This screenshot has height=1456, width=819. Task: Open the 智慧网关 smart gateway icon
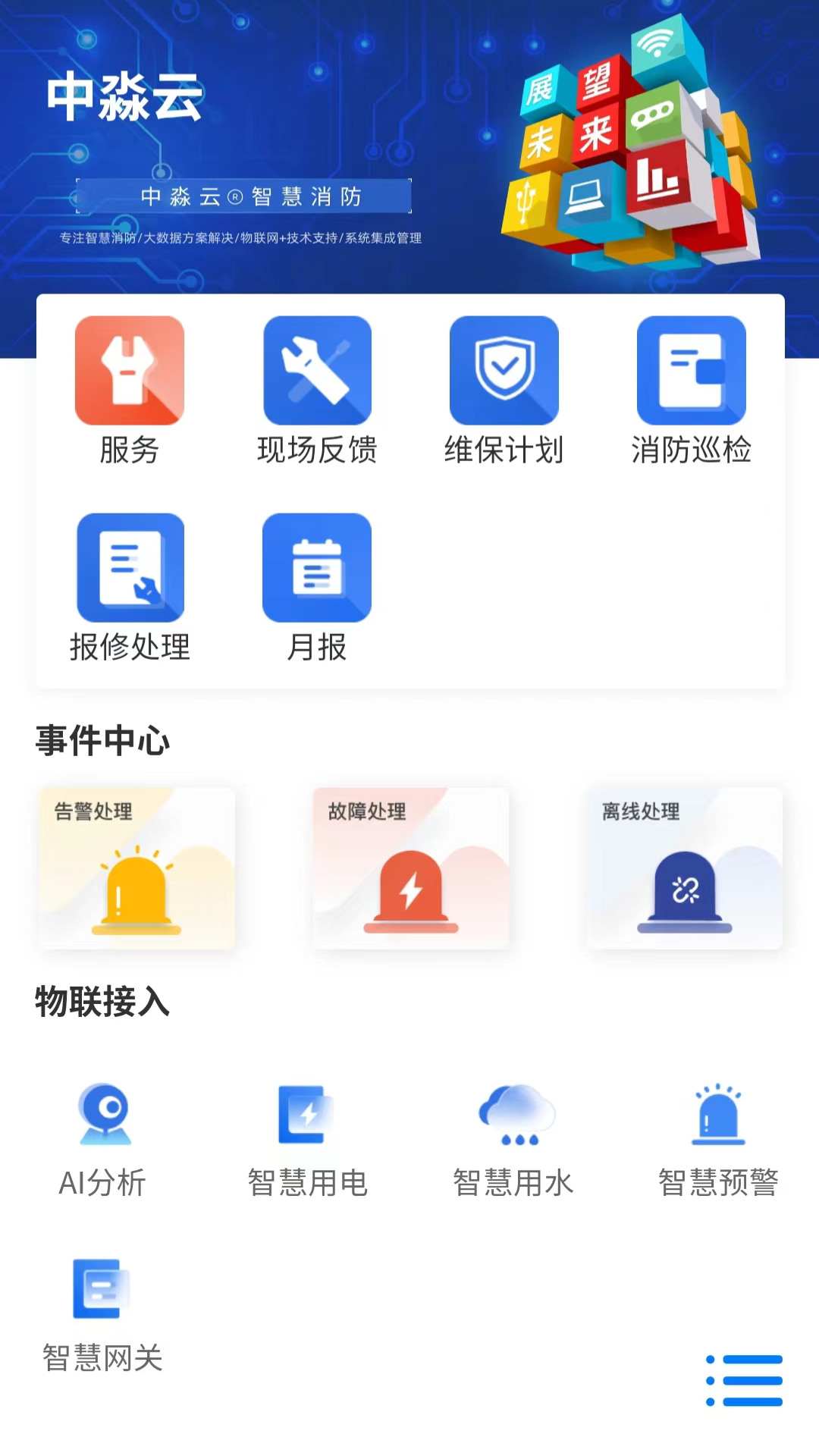[102, 1289]
